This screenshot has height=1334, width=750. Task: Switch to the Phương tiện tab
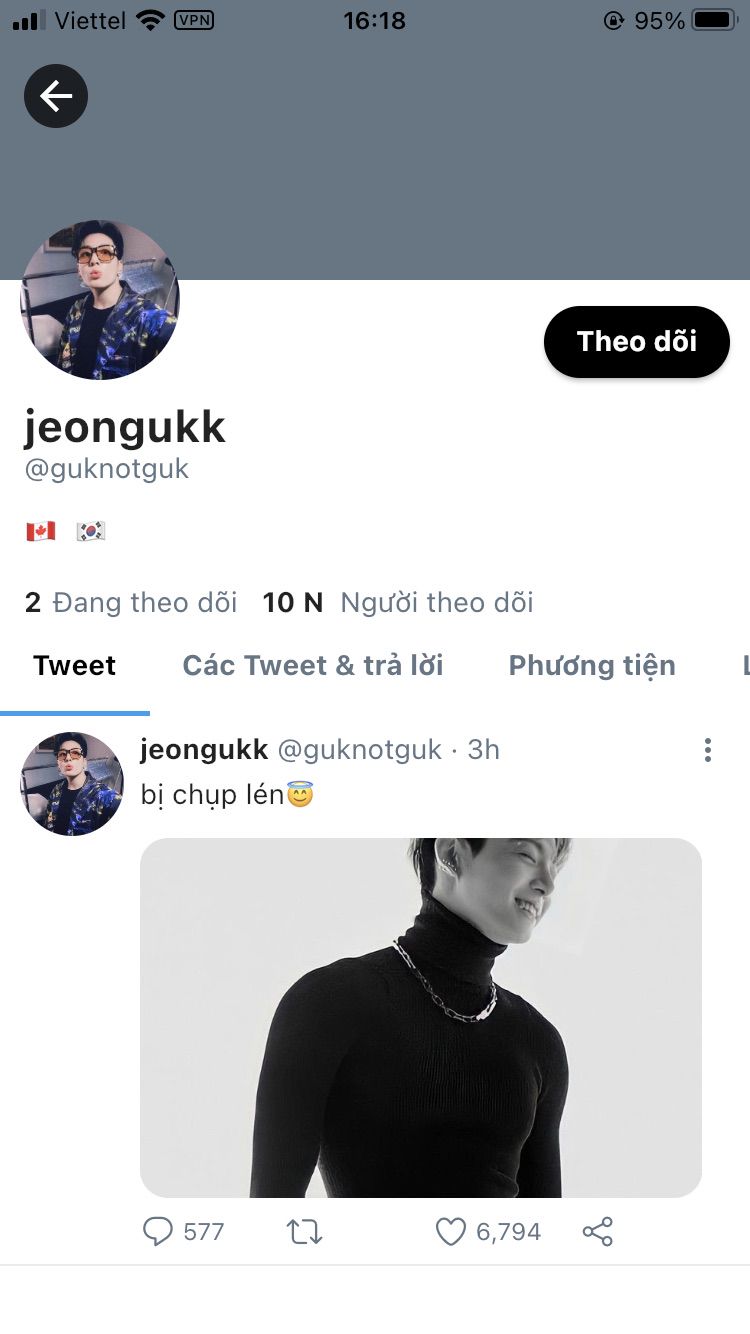(x=592, y=666)
